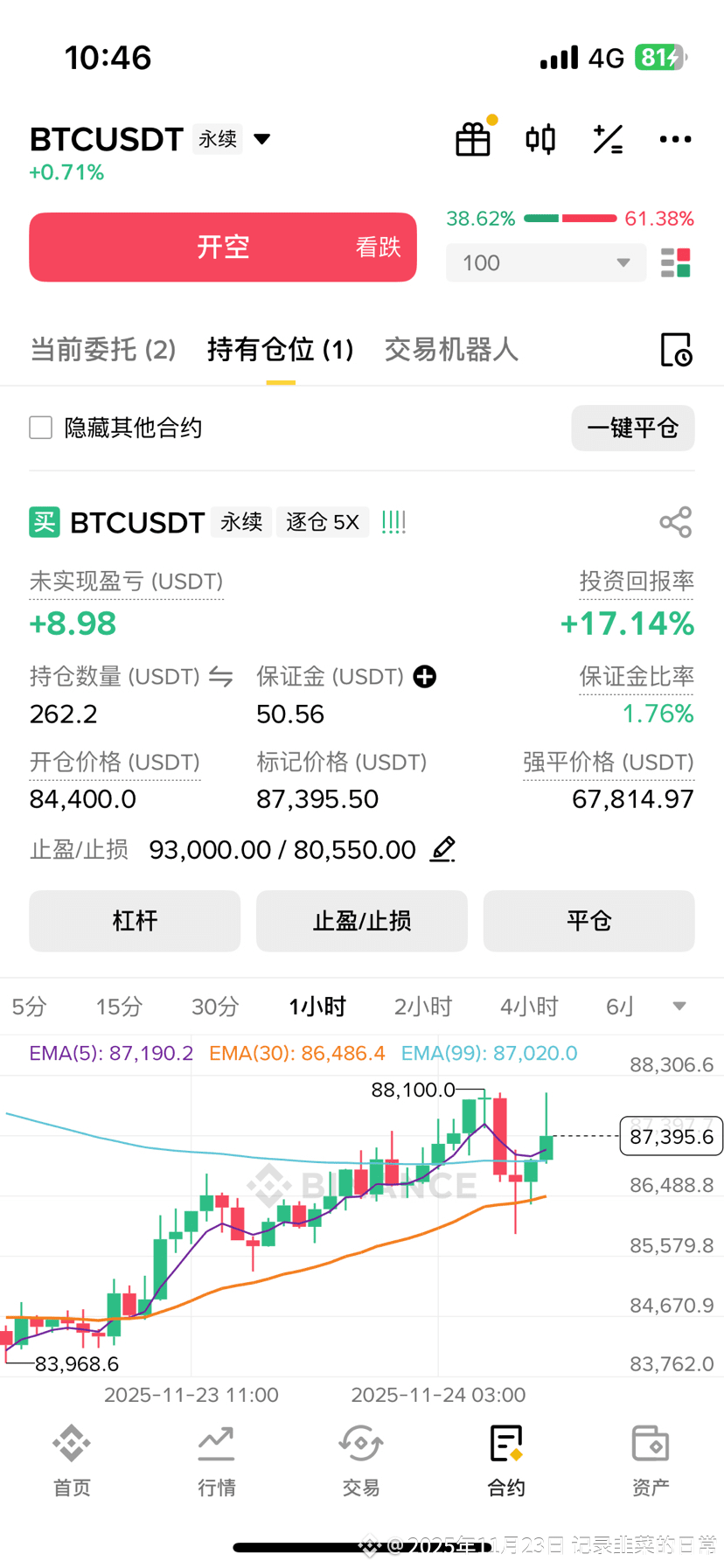
Task: Open the profit and loss calculator
Action: click(608, 139)
